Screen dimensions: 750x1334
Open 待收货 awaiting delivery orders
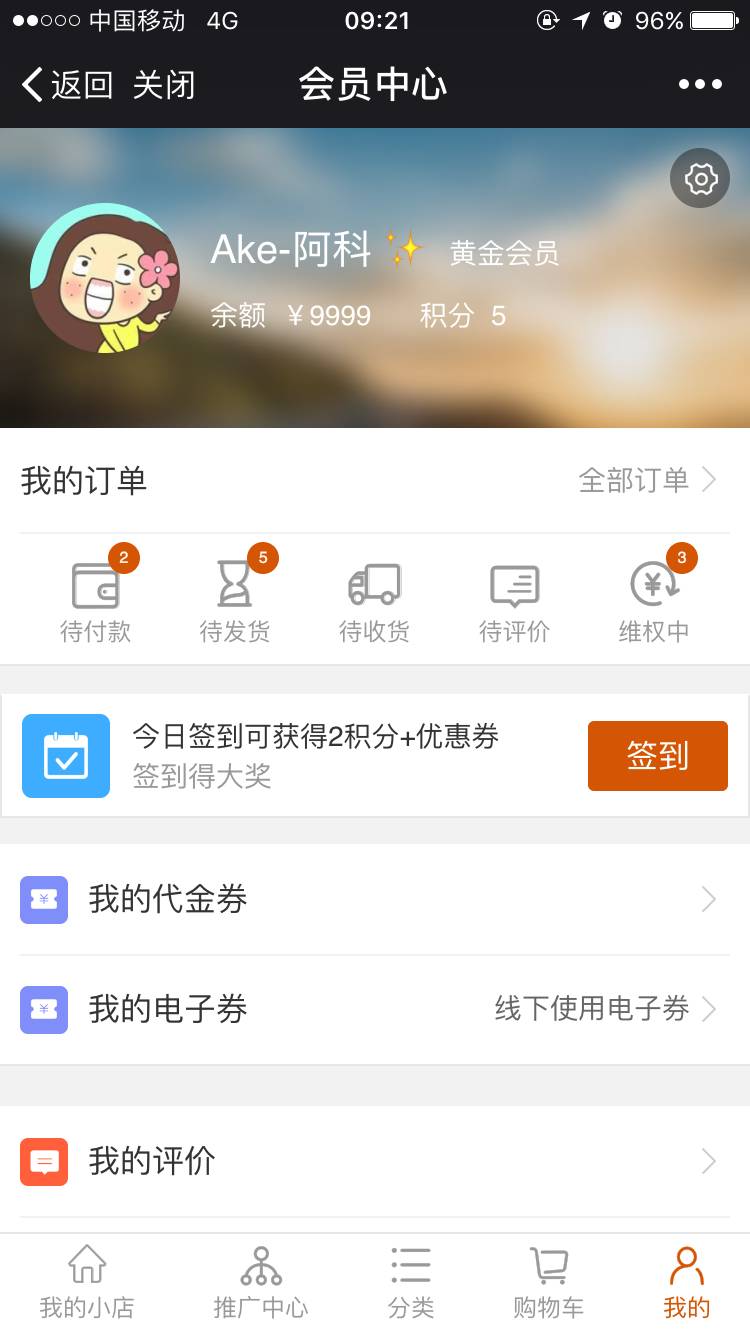click(374, 602)
